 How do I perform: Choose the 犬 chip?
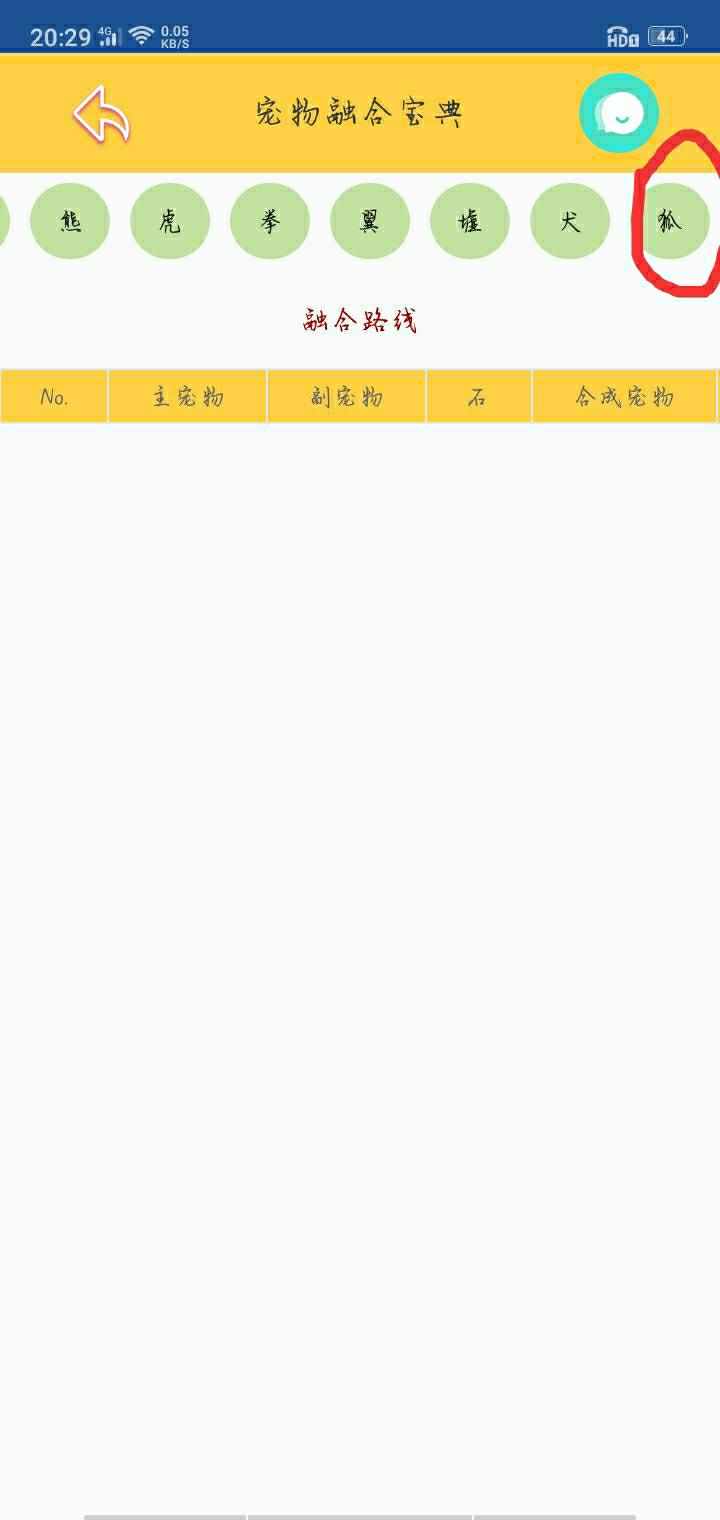[570, 221]
